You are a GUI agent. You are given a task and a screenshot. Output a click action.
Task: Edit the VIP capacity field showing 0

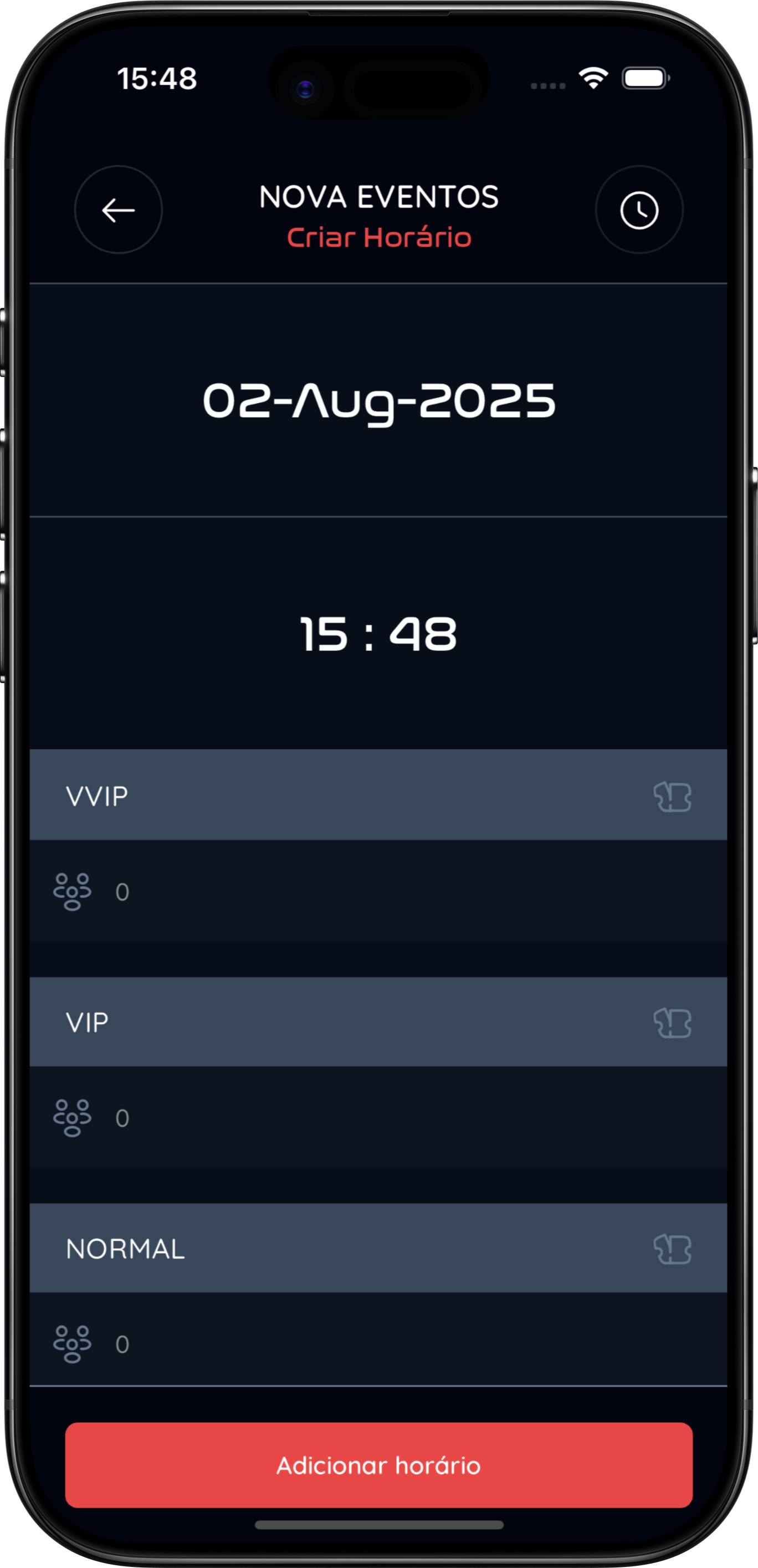tap(122, 1118)
